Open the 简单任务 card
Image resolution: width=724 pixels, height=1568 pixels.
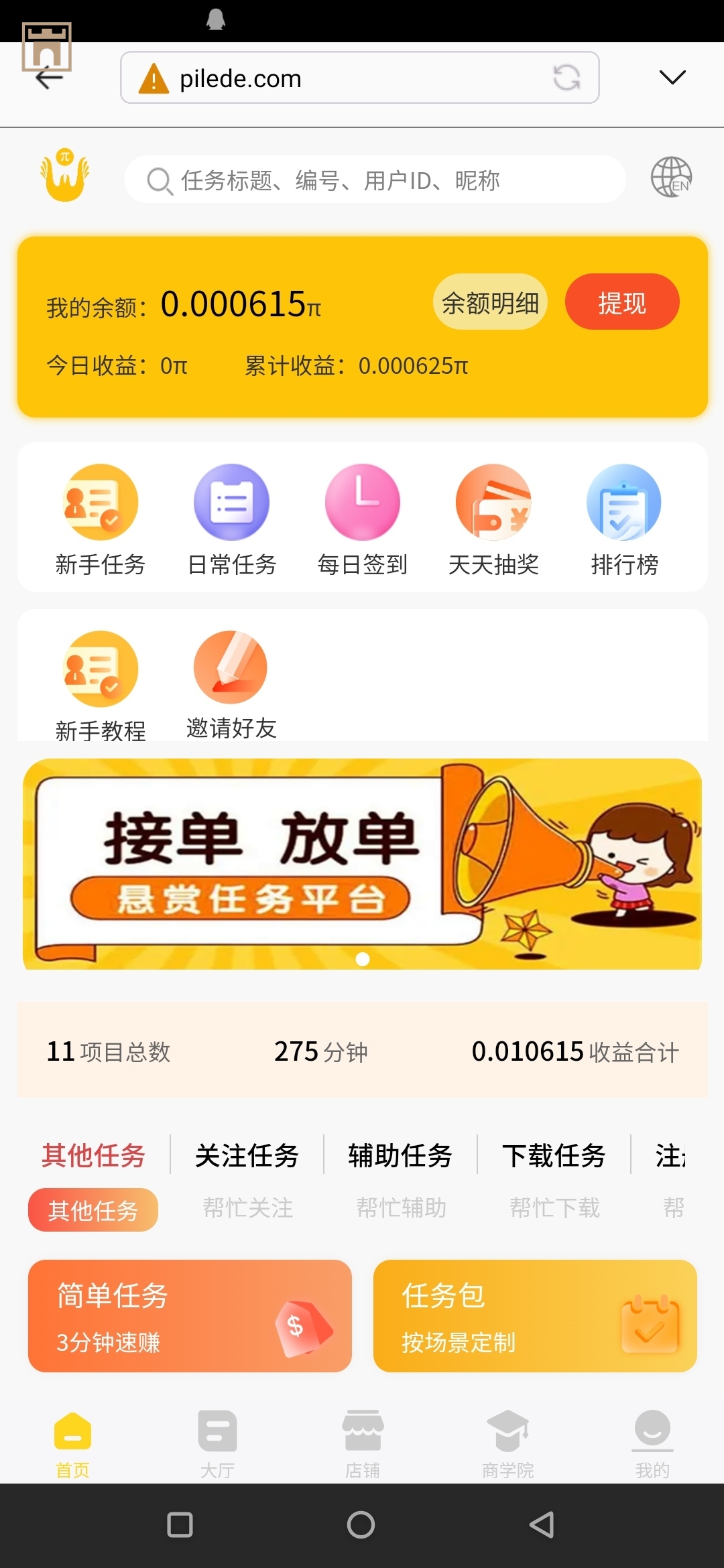[190, 1316]
